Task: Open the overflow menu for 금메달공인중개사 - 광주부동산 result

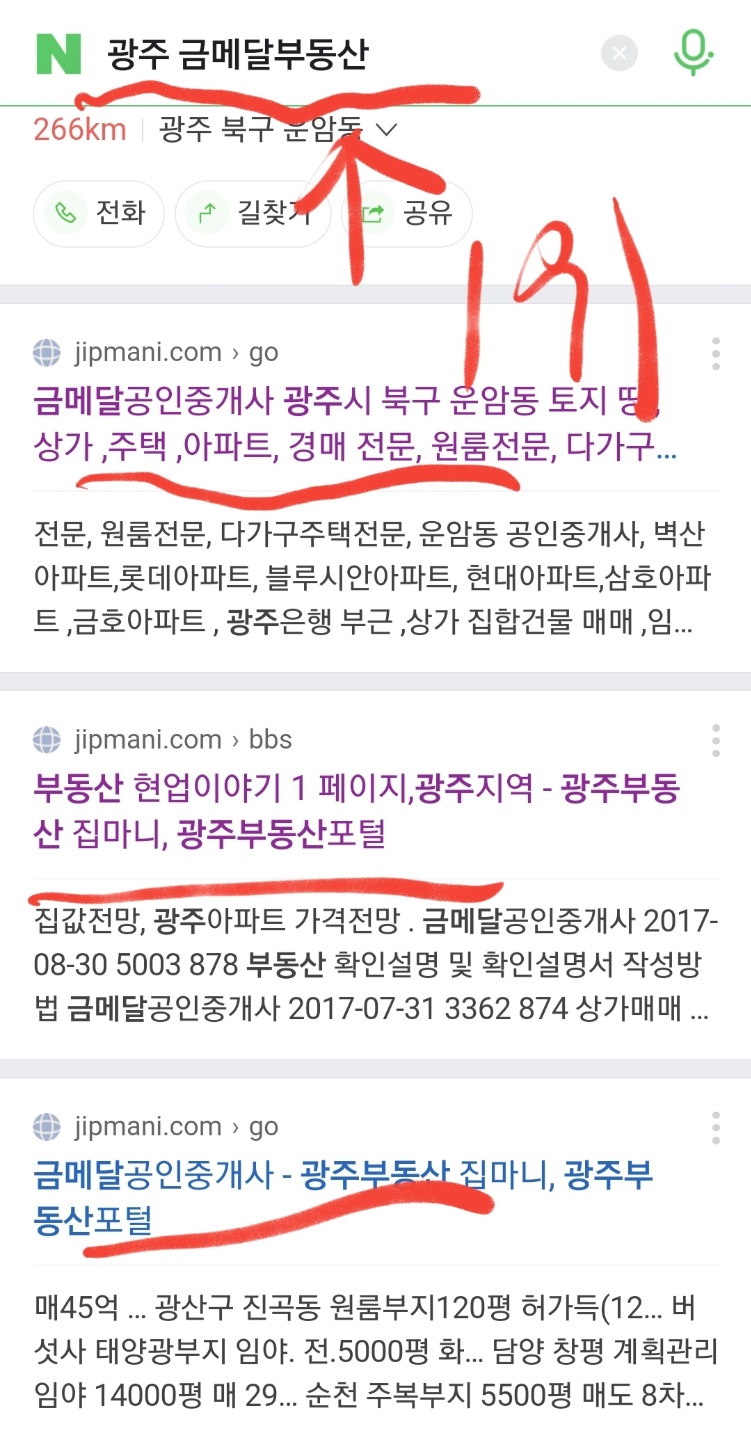Action: [x=716, y=1127]
